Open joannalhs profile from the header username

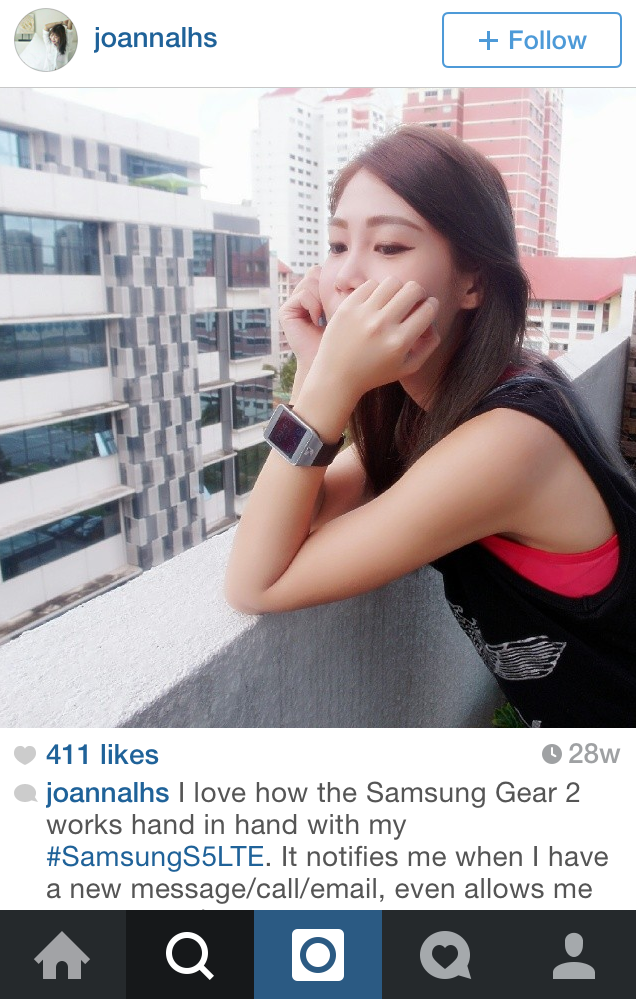click(155, 39)
